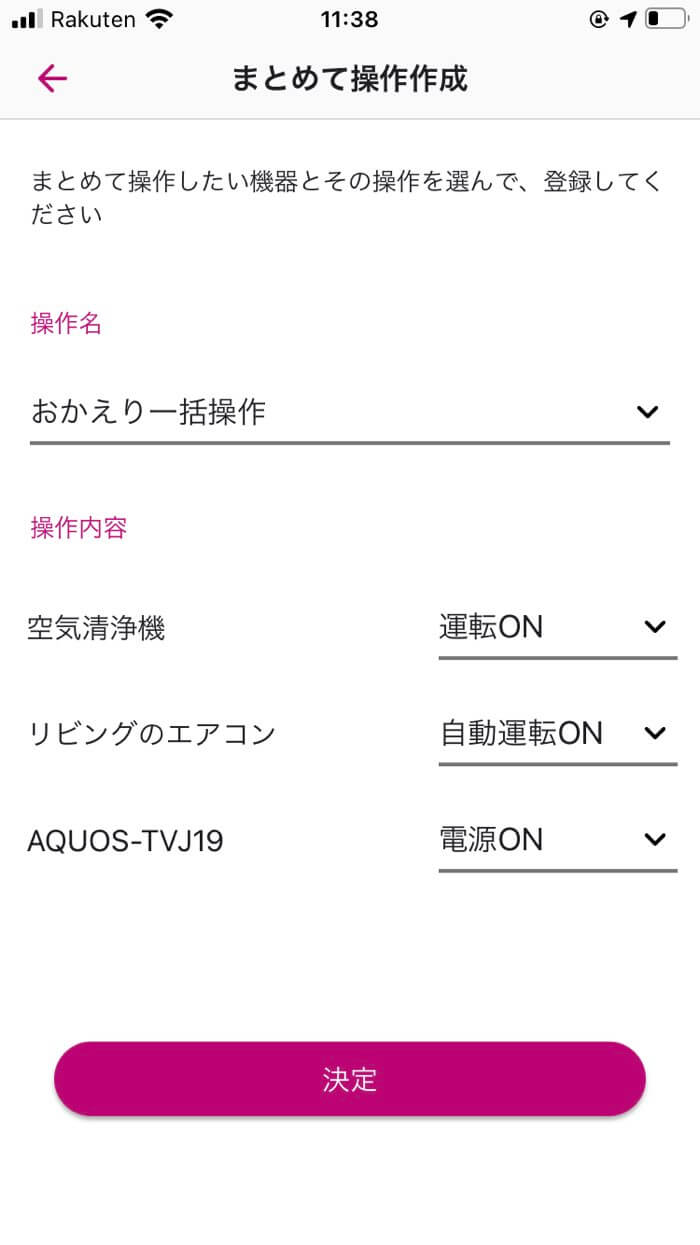The width and height of the screenshot is (700, 1245).
Task: Confirm with the 決定 button
Action: click(350, 1079)
